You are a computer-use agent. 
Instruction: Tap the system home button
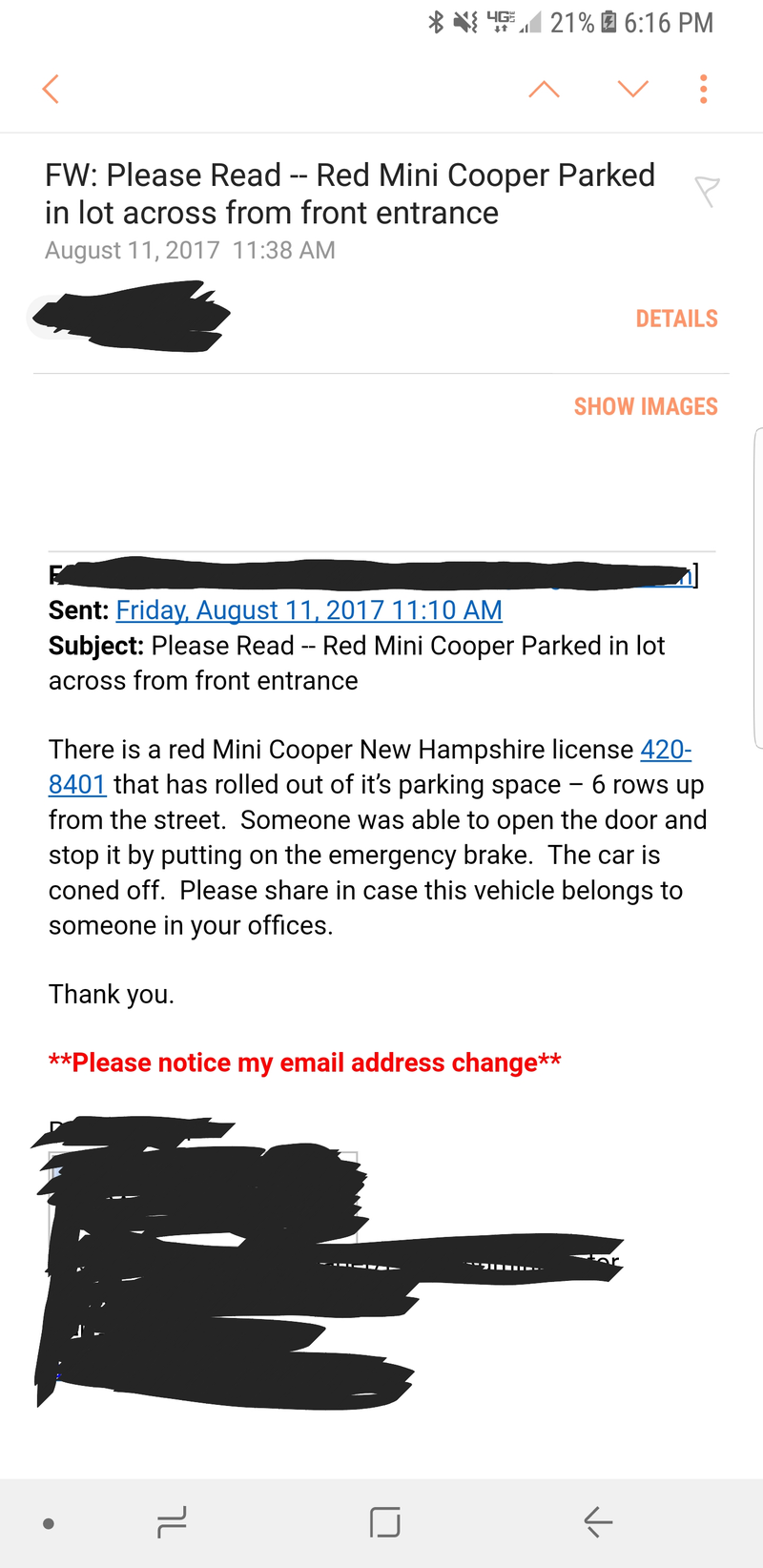pyautogui.click(x=384, y=1522)
